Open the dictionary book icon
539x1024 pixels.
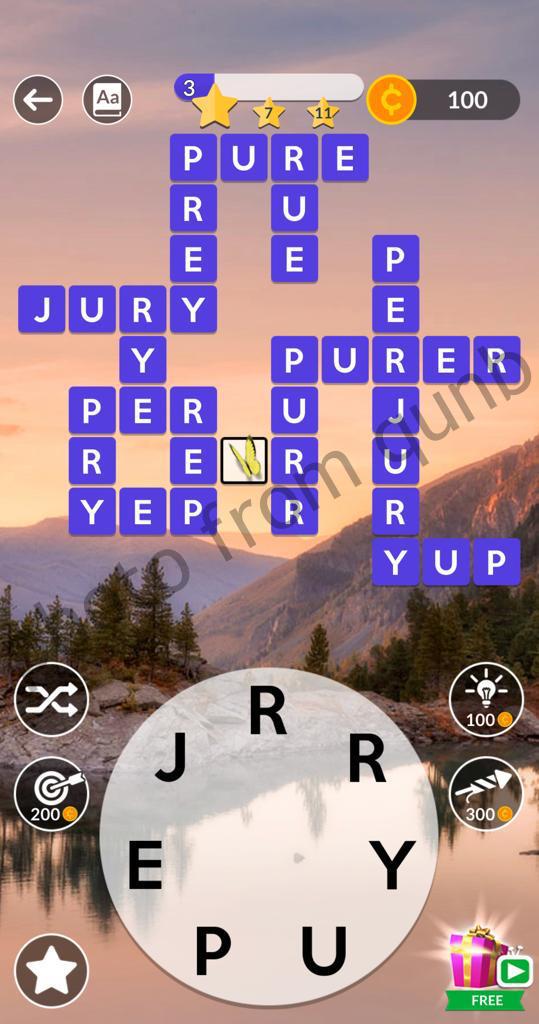coord(107,100)
